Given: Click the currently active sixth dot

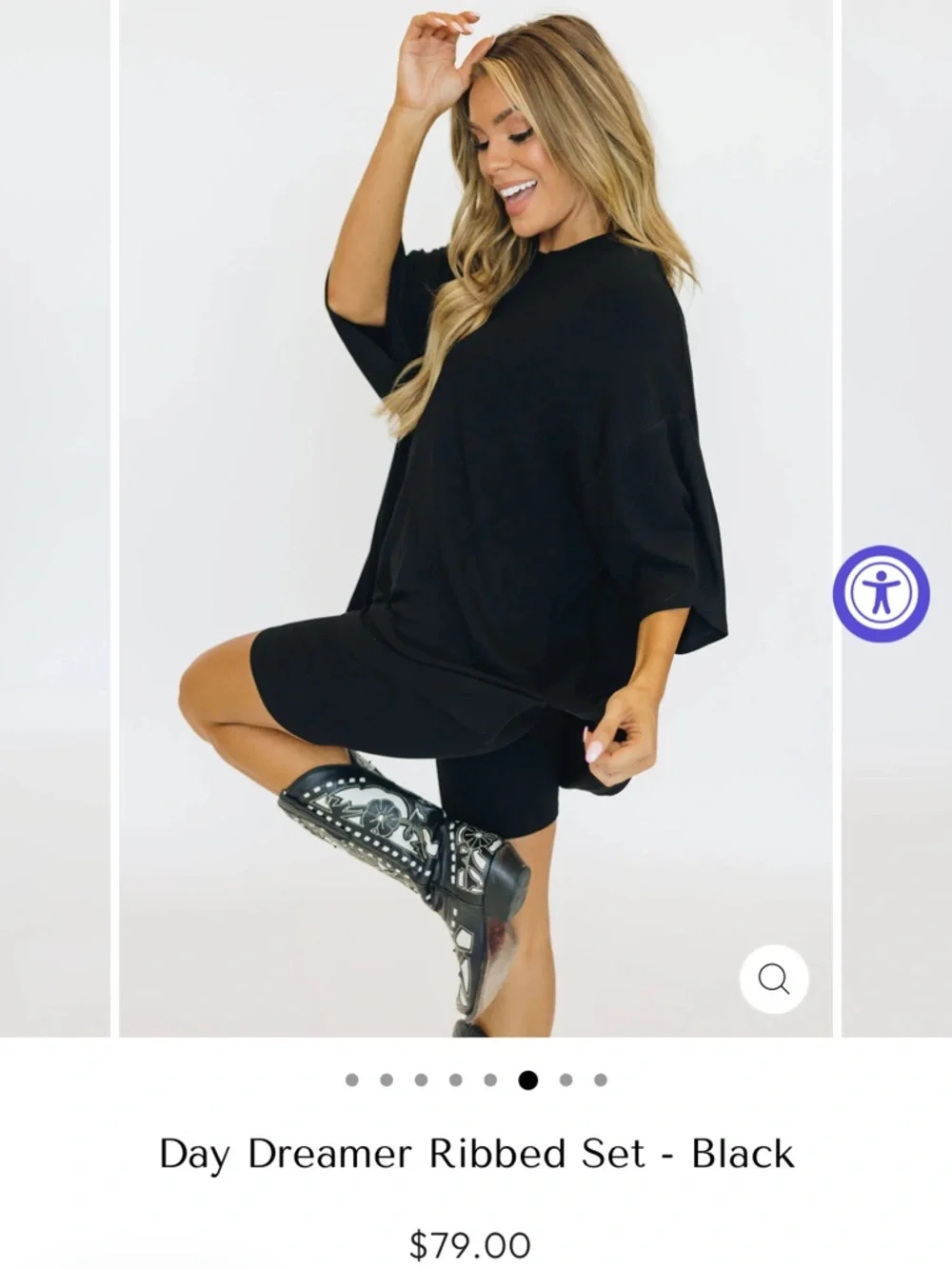Looking at the screenshot, I should (527, 1079).
